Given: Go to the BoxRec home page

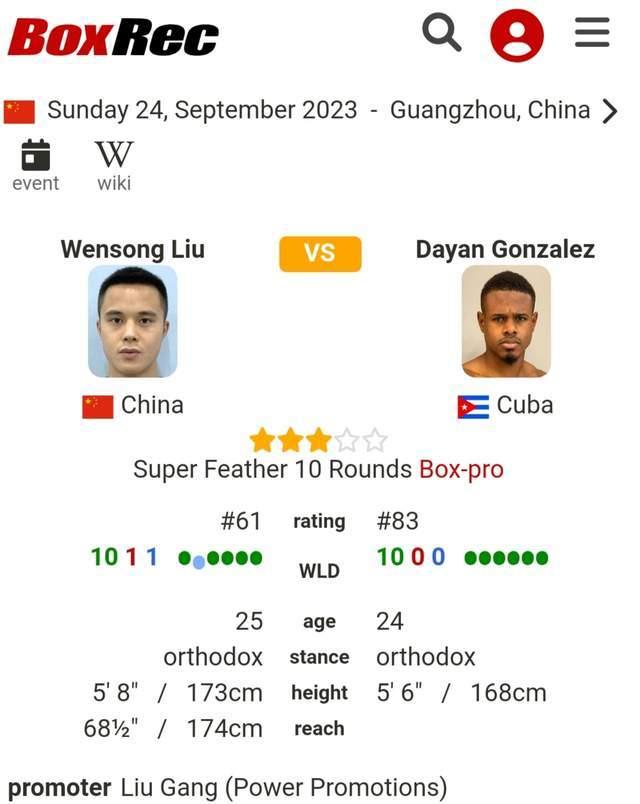Looking at the screenshot, I should pyautogui.click(x=113, y=37).
